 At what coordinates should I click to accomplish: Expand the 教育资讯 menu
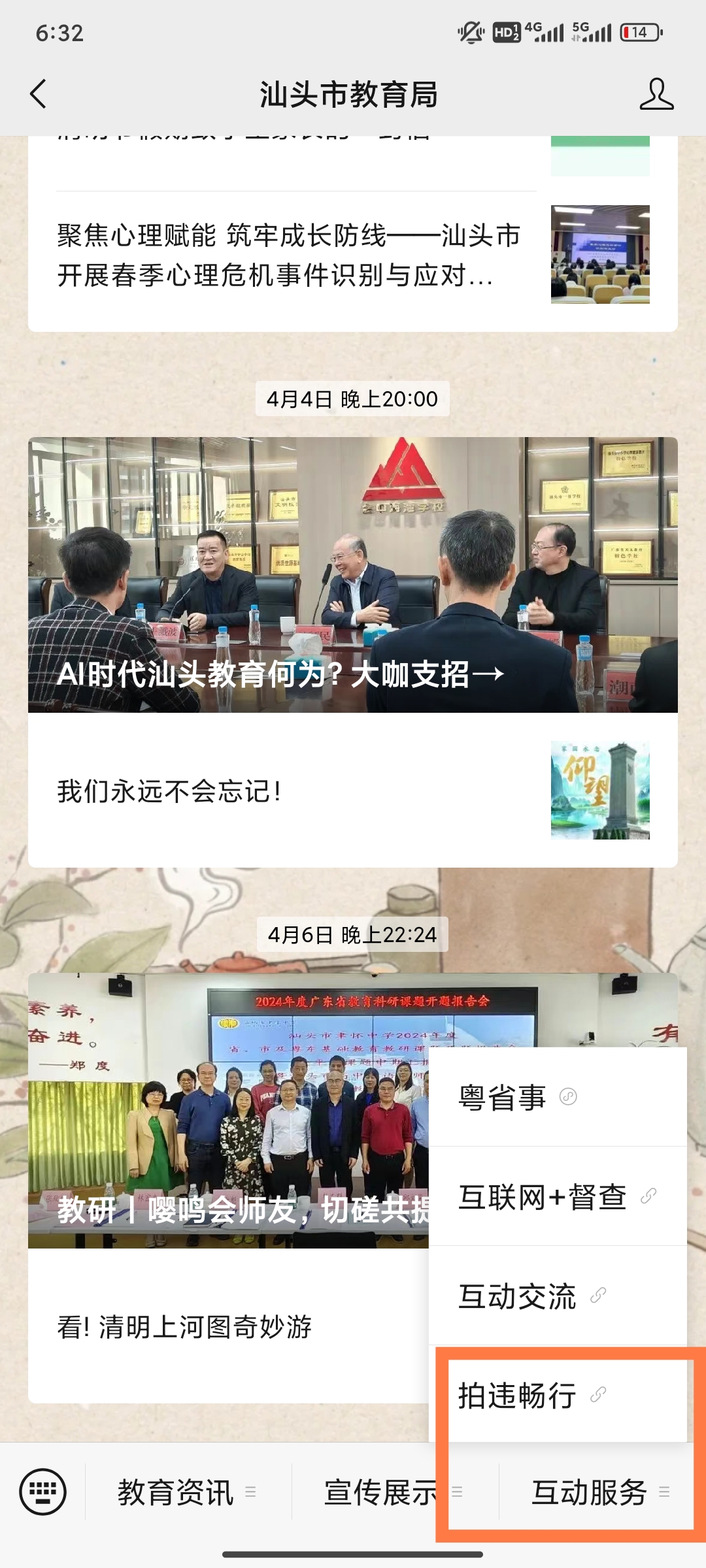pyautogui.click(x=188, y=1492)
